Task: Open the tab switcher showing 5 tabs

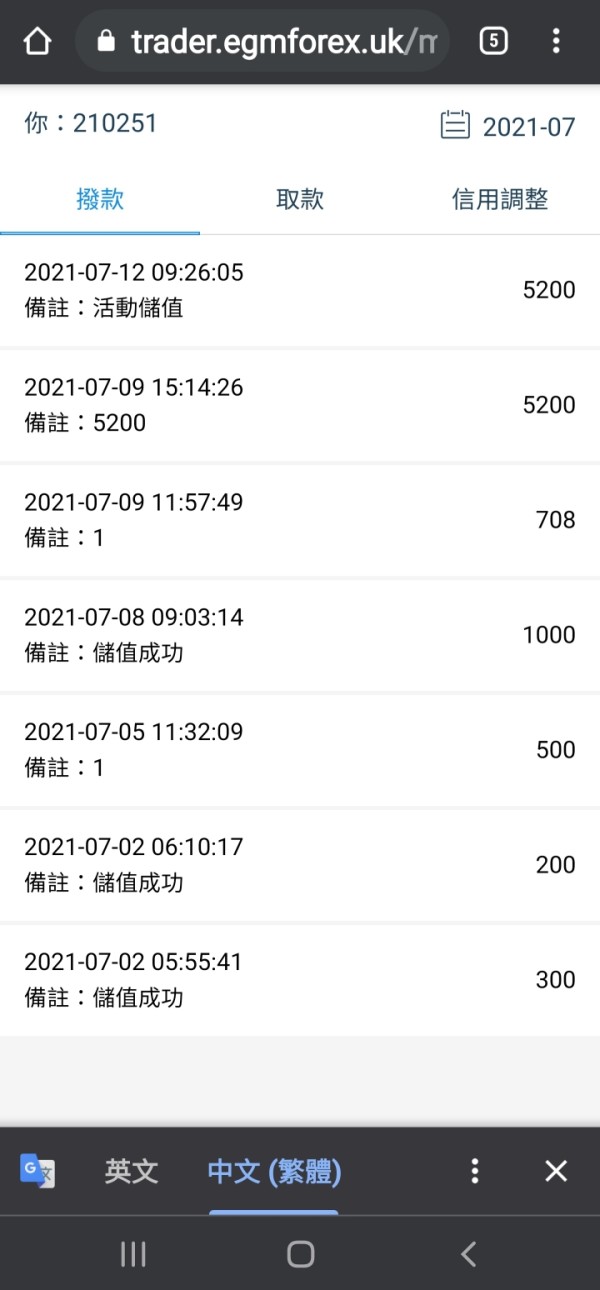Action: click(x=493, y=41)
